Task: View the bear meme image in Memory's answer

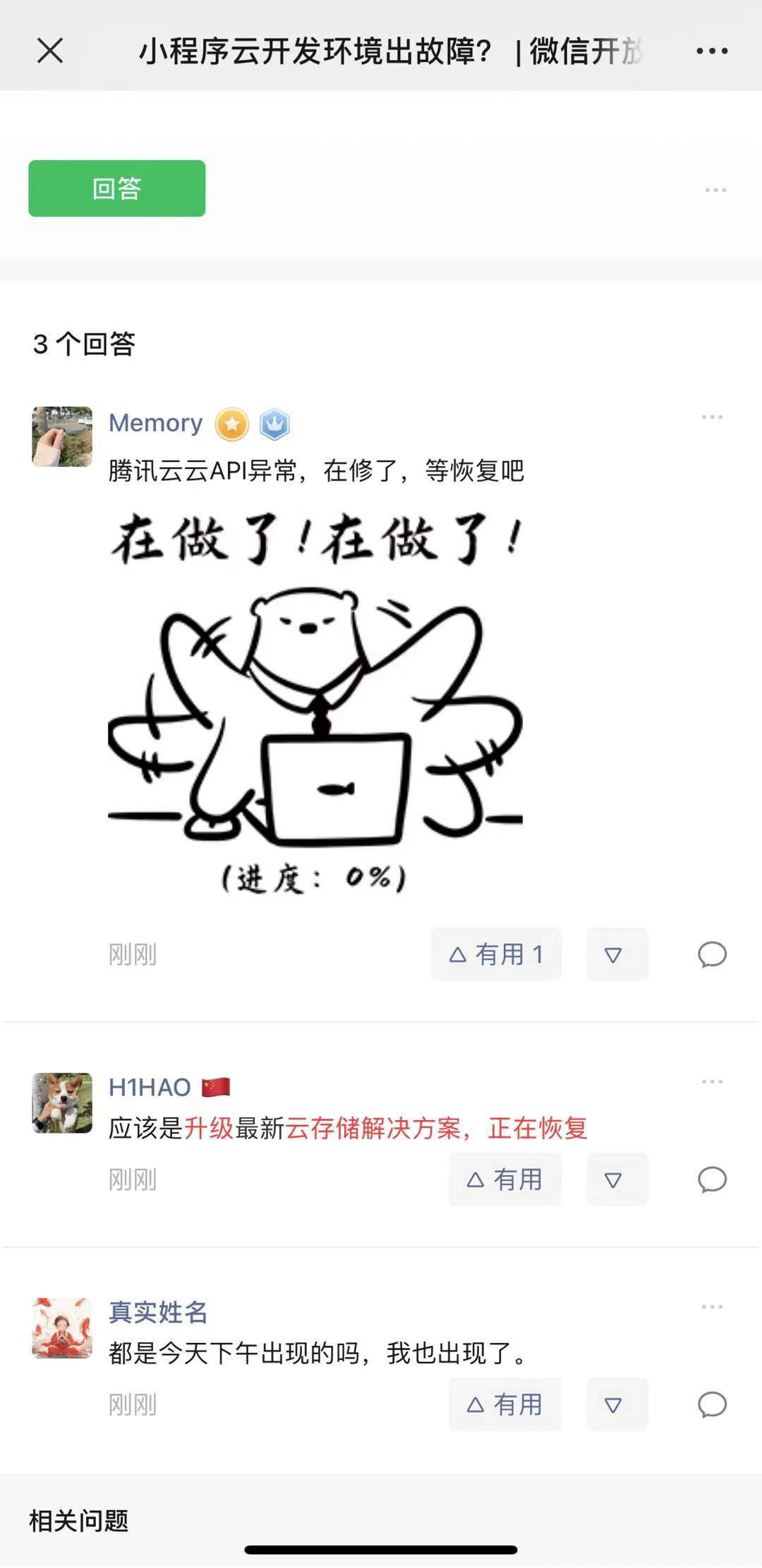Action: point(315,703)
